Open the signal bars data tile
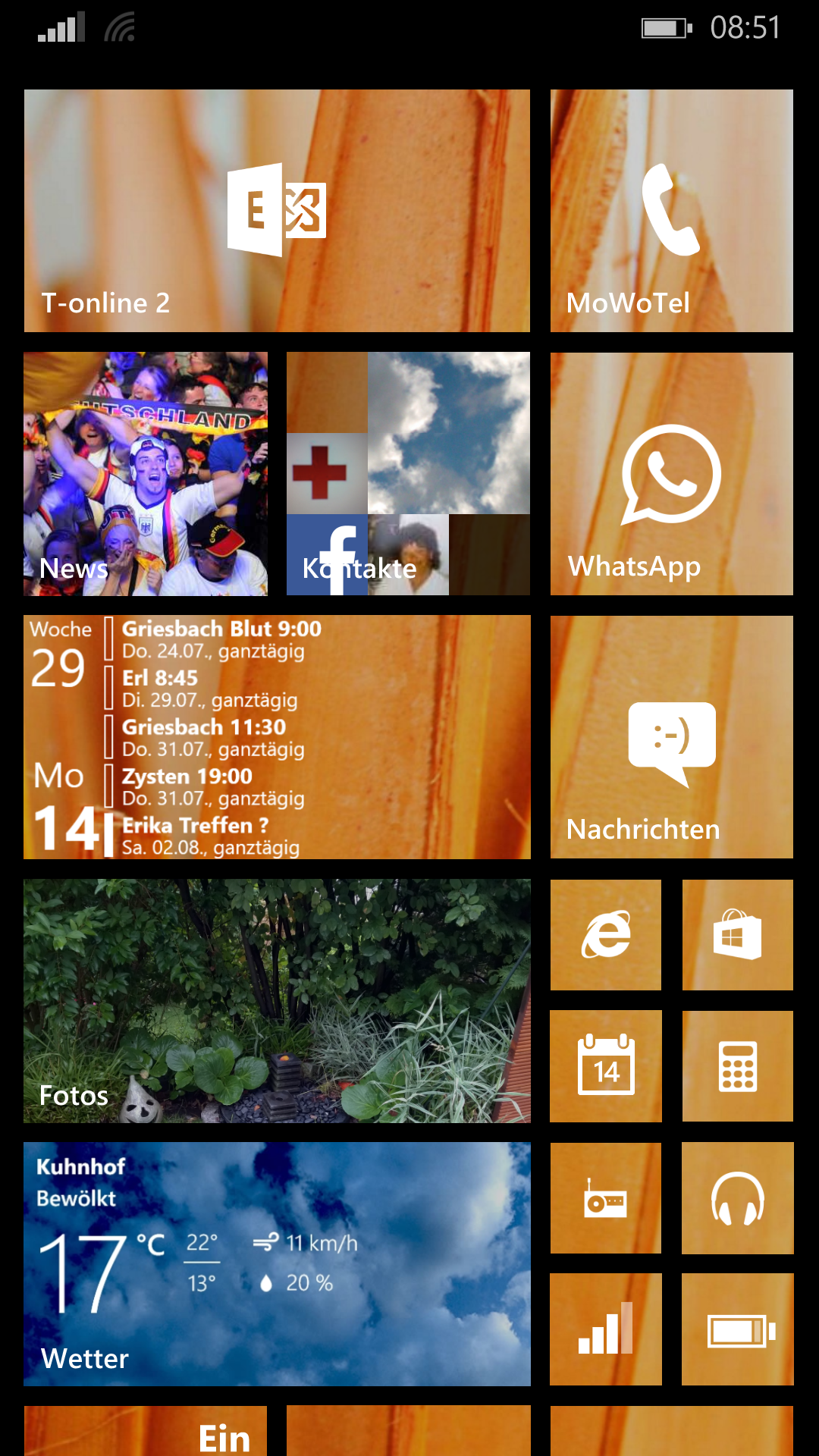This screenshot has width=819, height=1456. point(606,1329)
